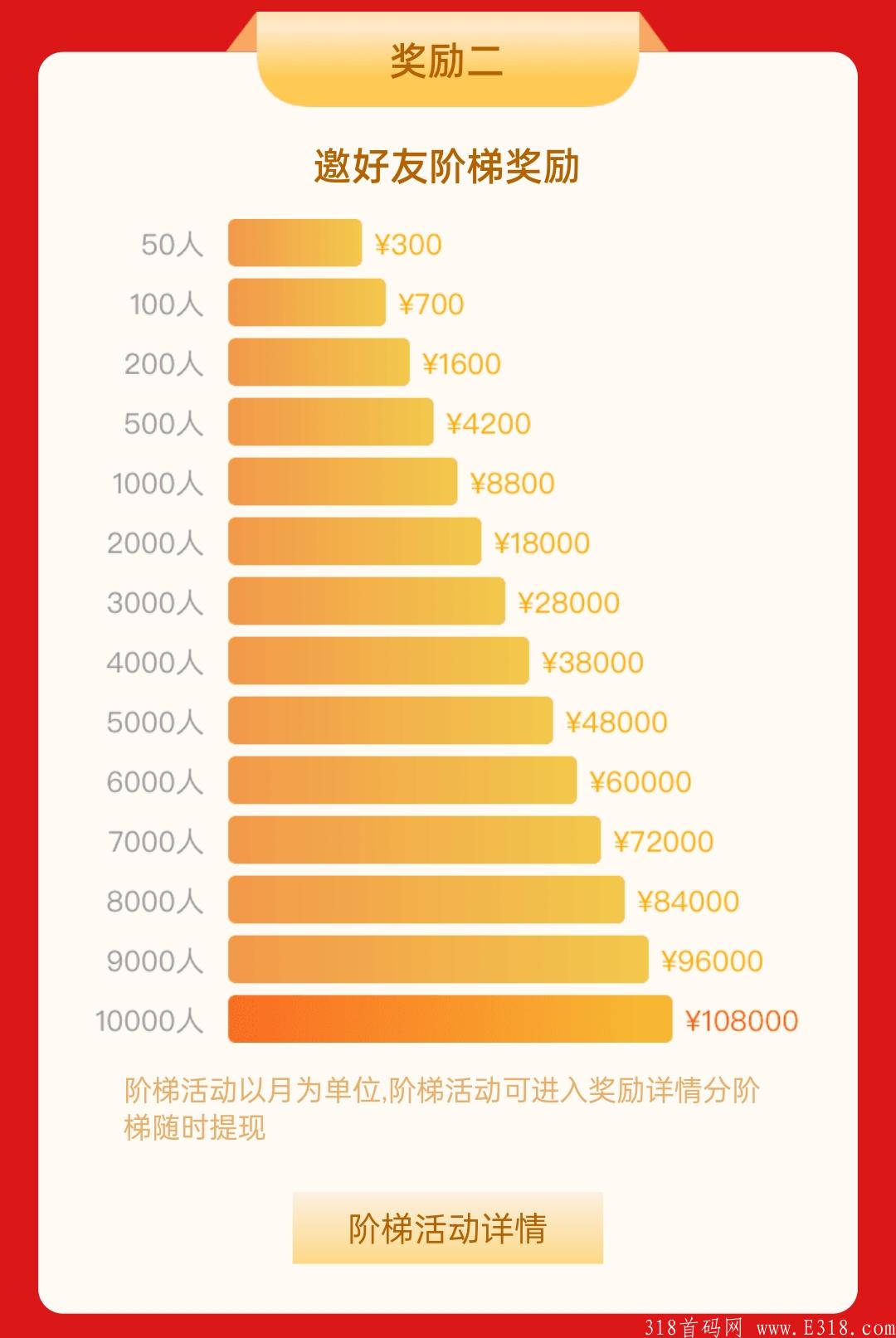Click the ¥28000 reward label
Image resolution: width=896 pixels, height=1338 pixels.
[x=569, y=603]
